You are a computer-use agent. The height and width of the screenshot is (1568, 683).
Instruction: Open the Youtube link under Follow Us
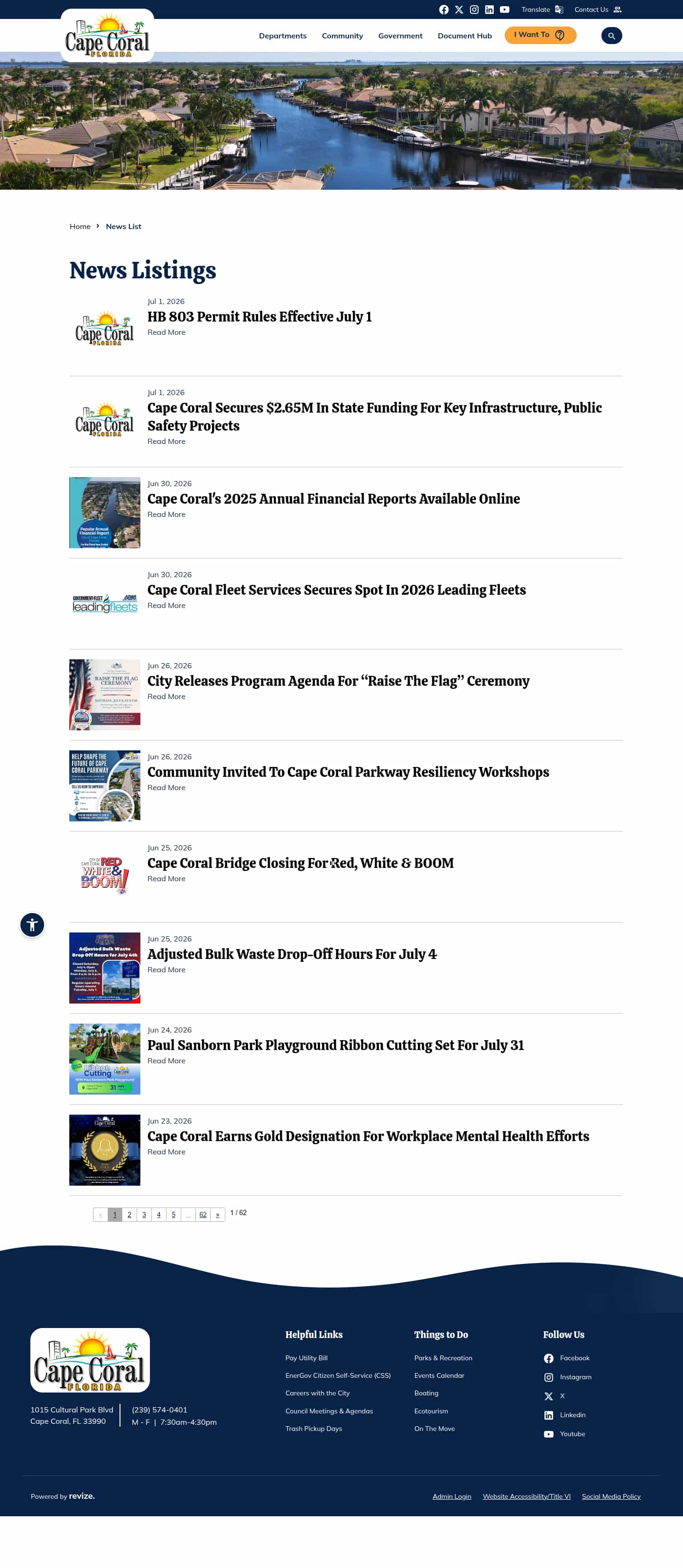[564, 1434]
